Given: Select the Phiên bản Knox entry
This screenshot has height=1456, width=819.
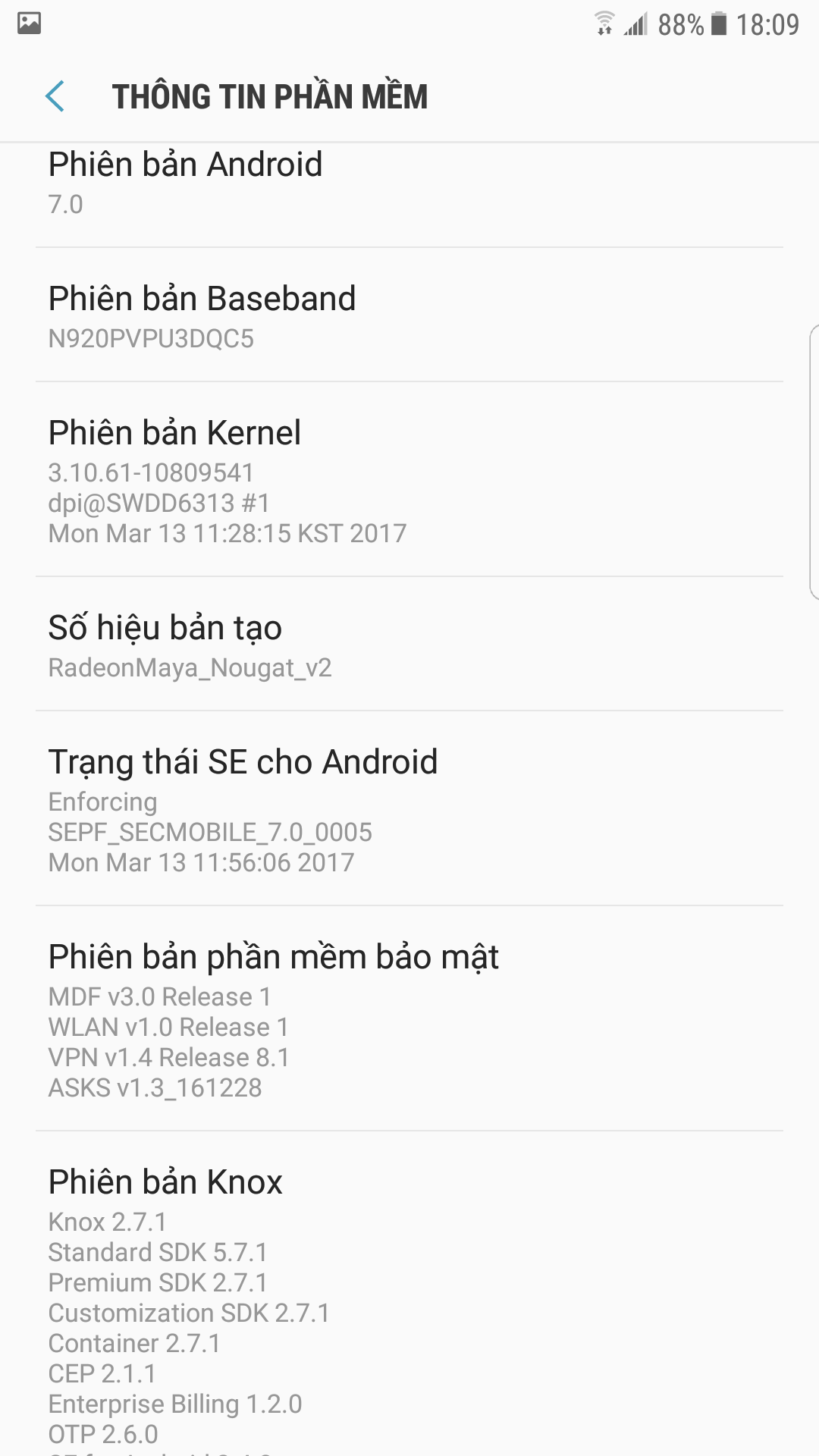Looking at the screenshot, I should pos(409,1294).
